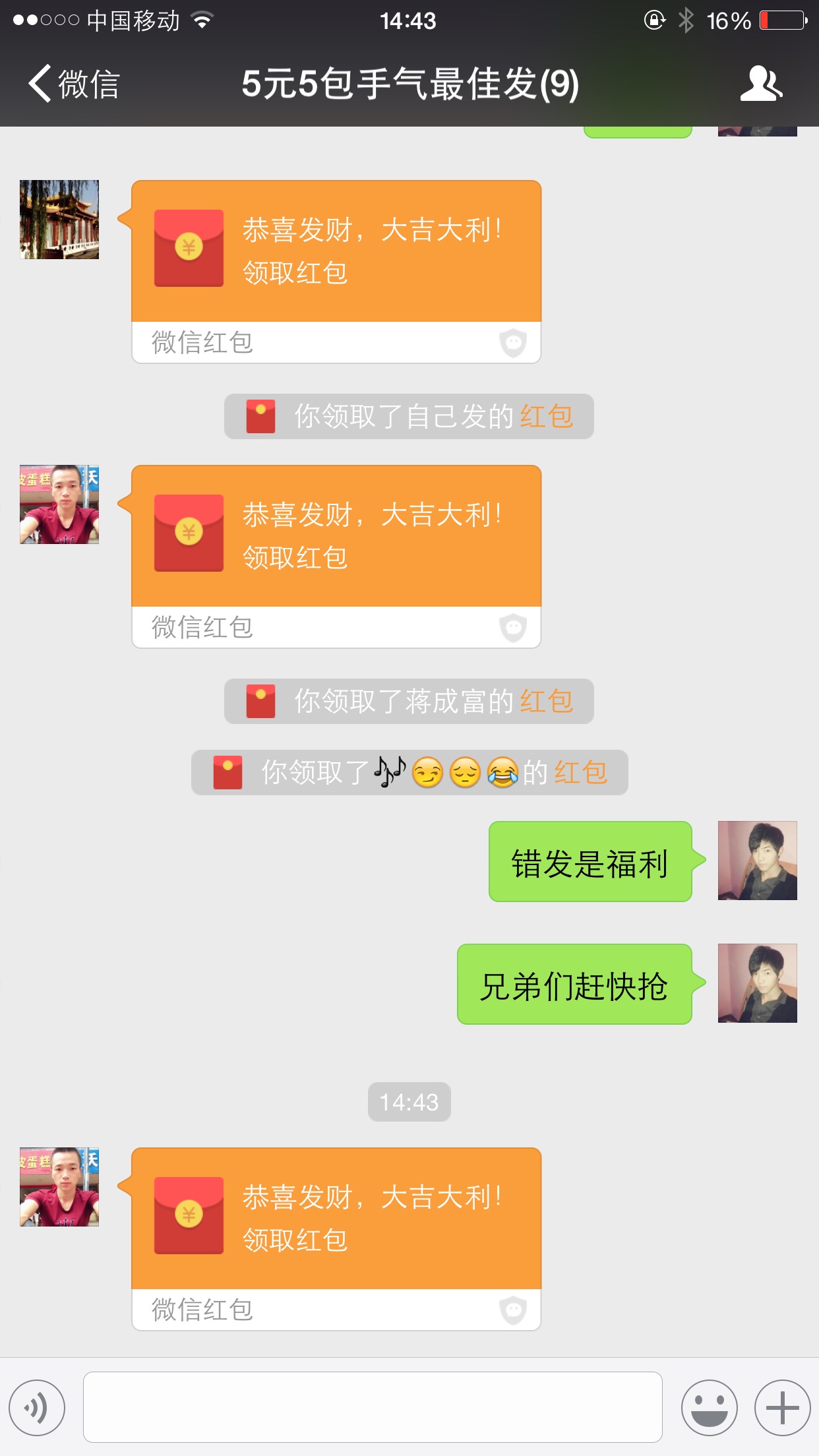Image resolution: width=819 pixels, height=1456 pixels.
Task: Focus the message text field
Action: tap(373, 1408)
